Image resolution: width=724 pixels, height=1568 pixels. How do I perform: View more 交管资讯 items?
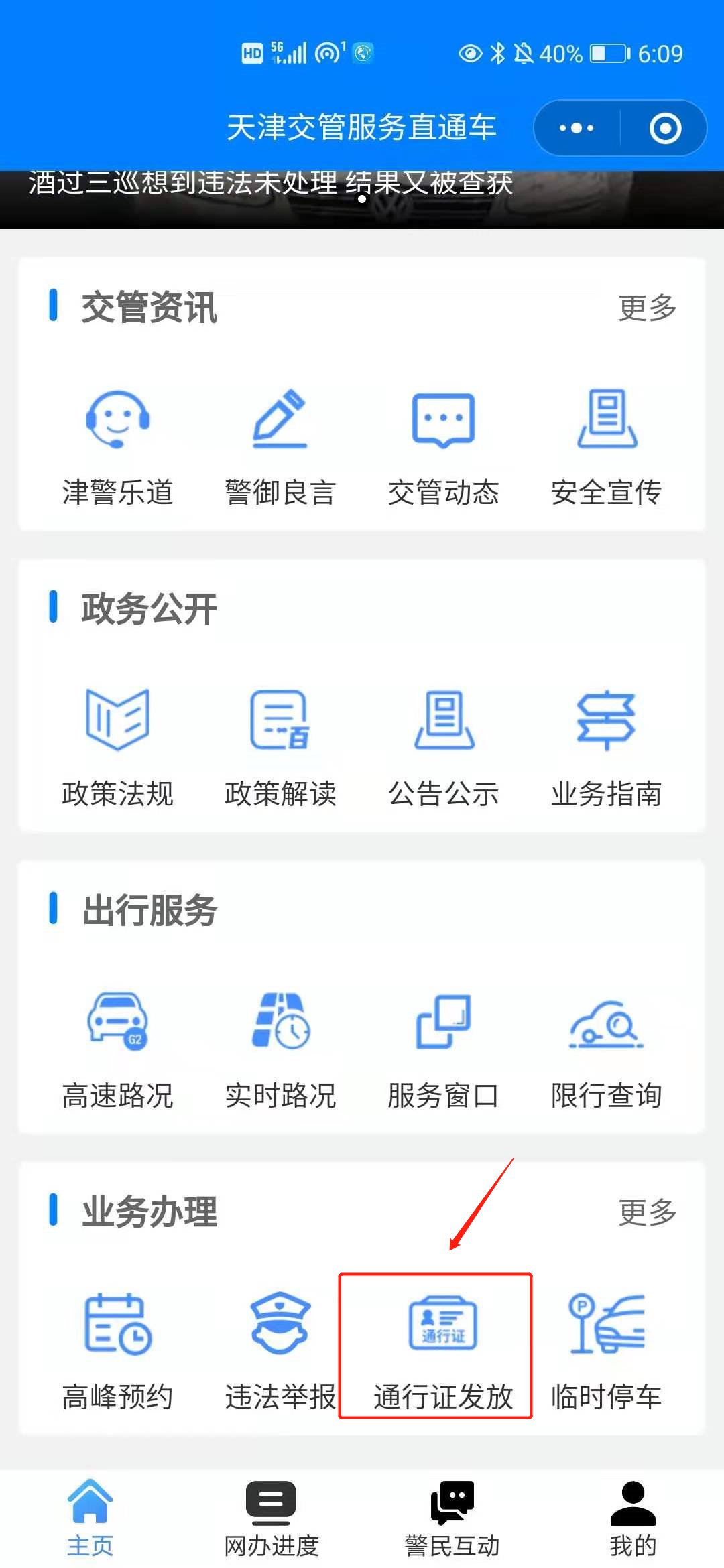(x=647, y=308)
